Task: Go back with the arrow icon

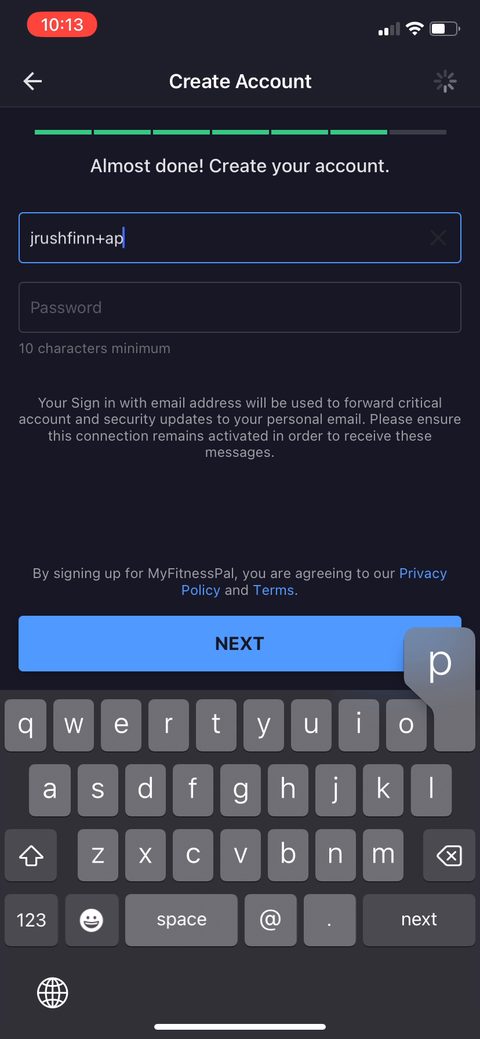Action: (32, 82)
